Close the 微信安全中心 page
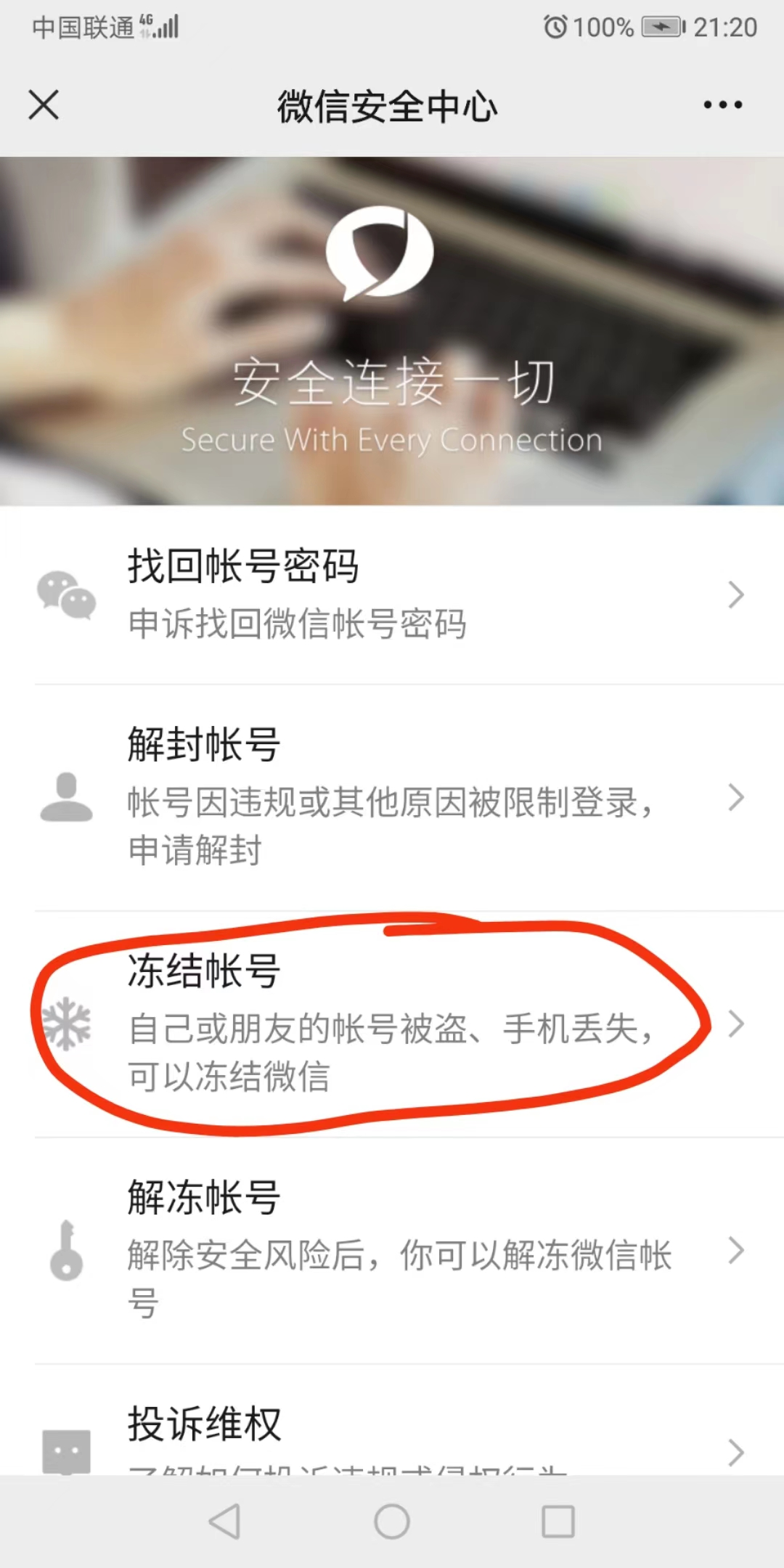The width and height of the screenshot is (784, 1568). 44,105
